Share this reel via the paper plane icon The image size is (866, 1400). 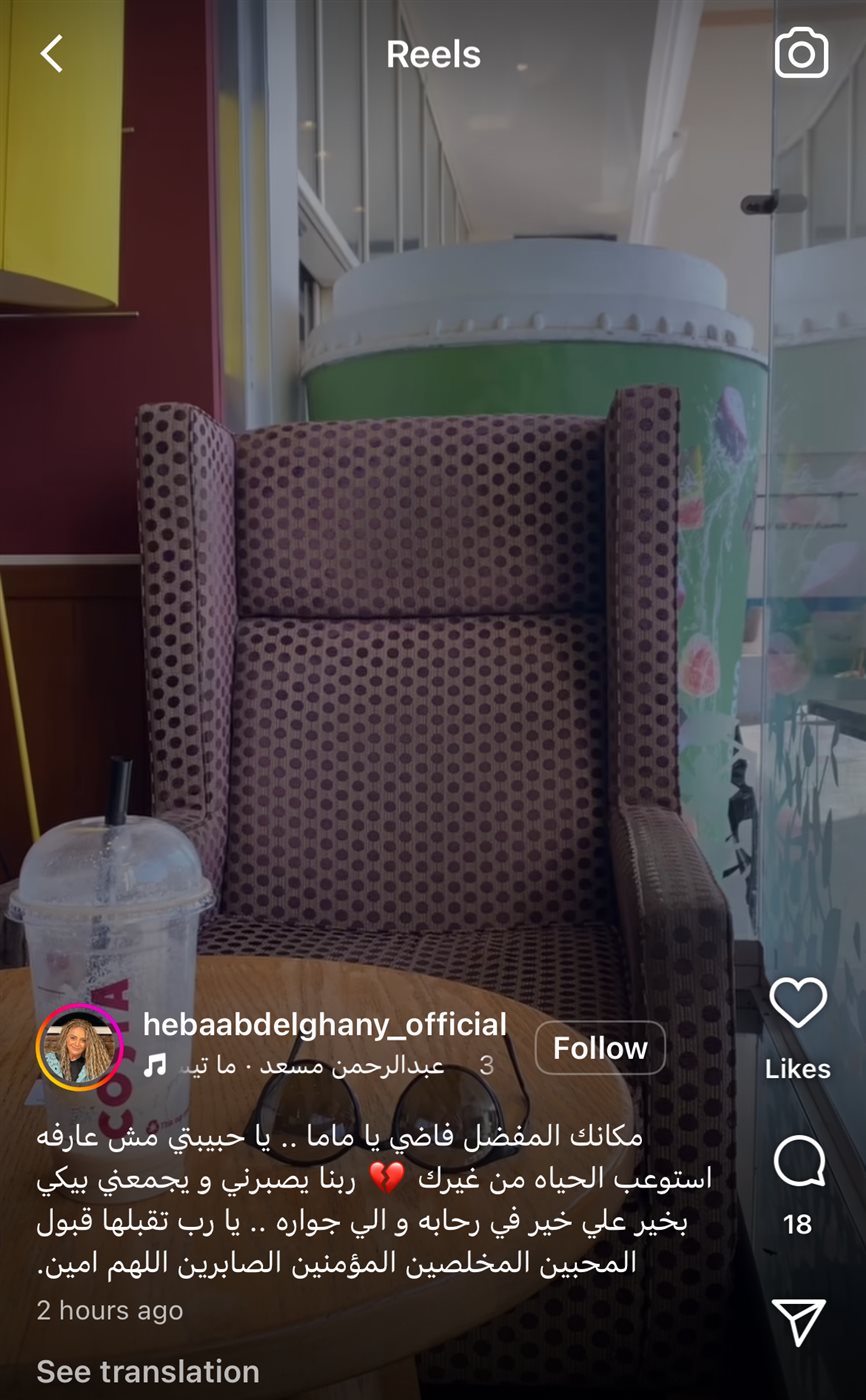tap(798, 1322)
